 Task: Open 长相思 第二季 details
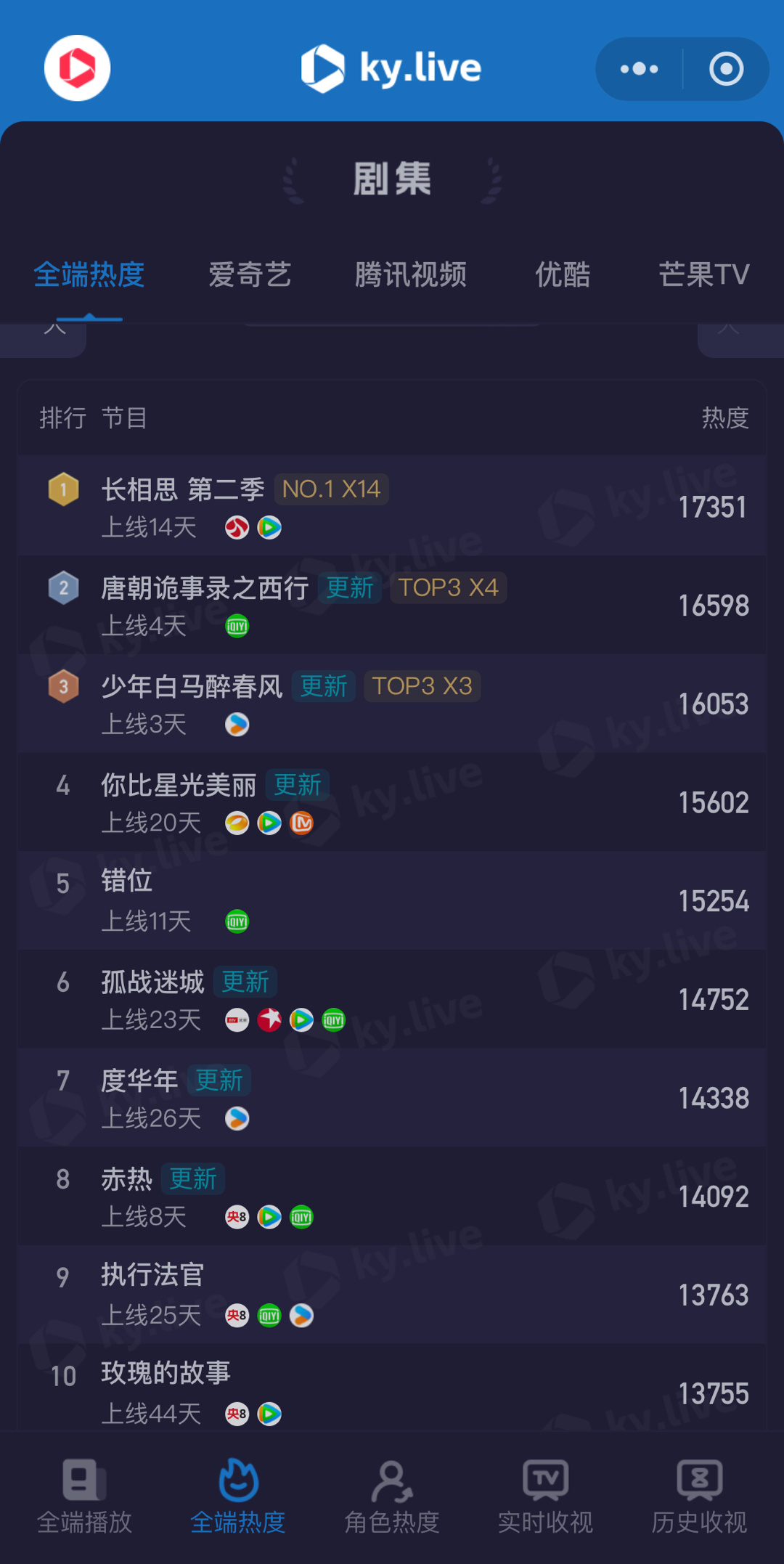183,489
